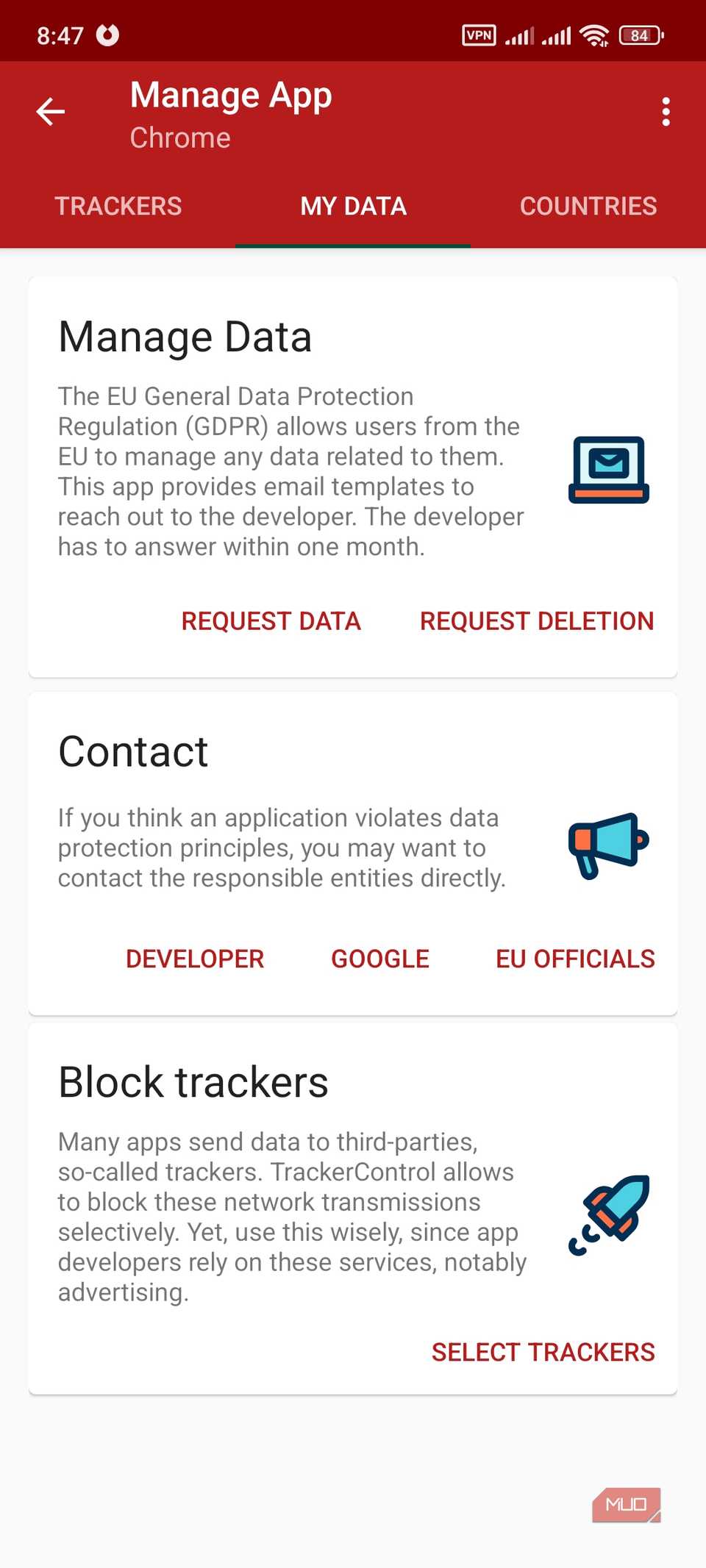Click the laptop email icon in Manage Data

607,470
